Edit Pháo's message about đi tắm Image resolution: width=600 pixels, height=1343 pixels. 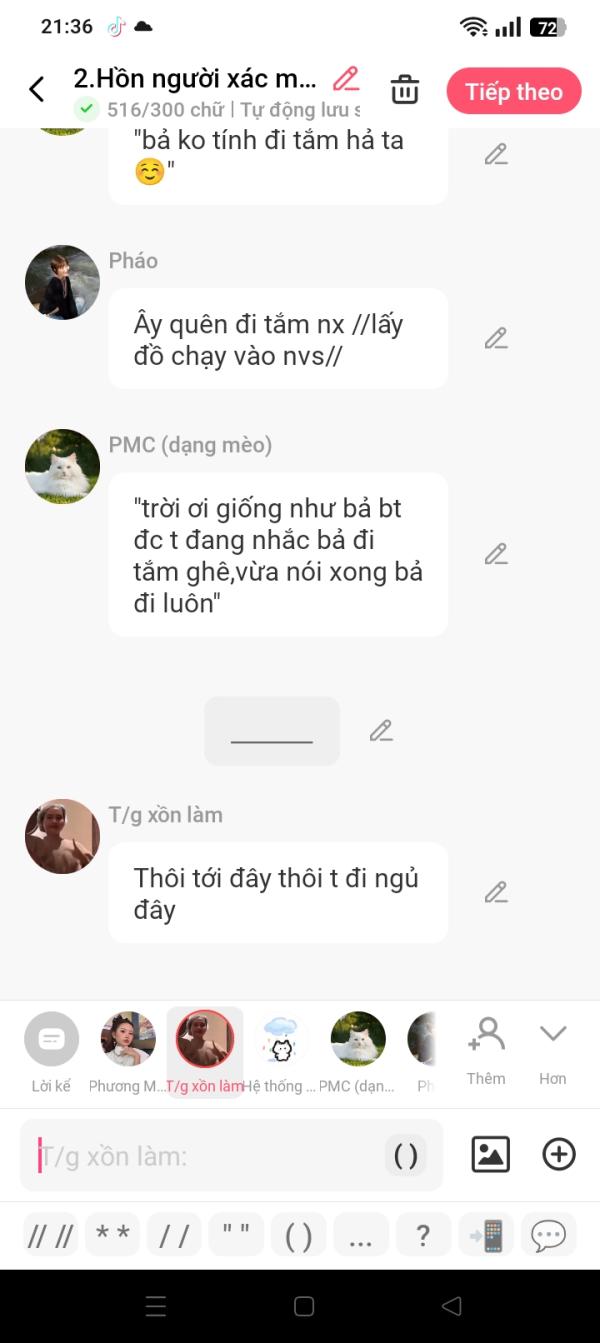tap(496, 339)
